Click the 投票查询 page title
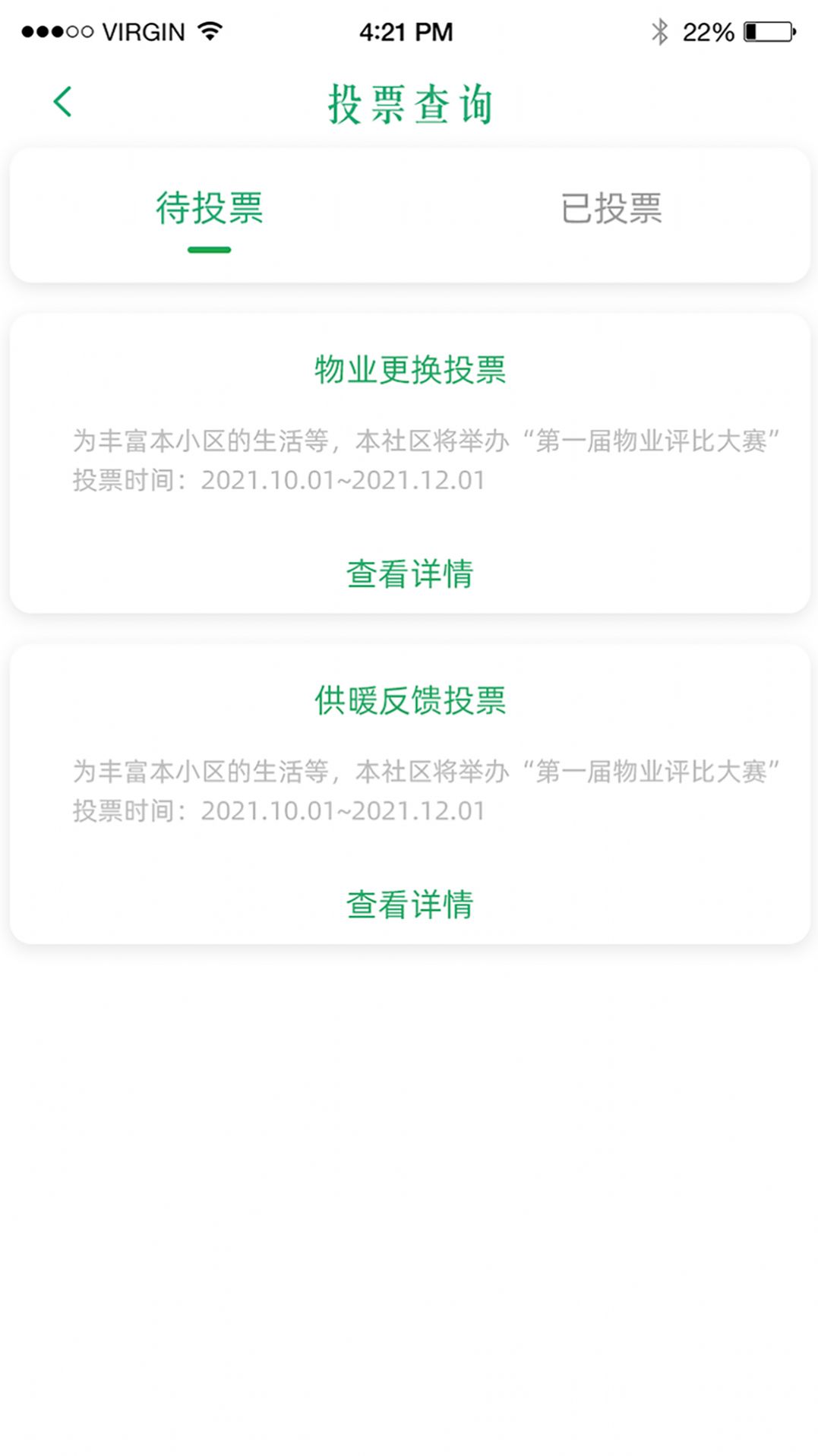The height and width of the screenshot is (1456, 818). [x=409, y=103]
